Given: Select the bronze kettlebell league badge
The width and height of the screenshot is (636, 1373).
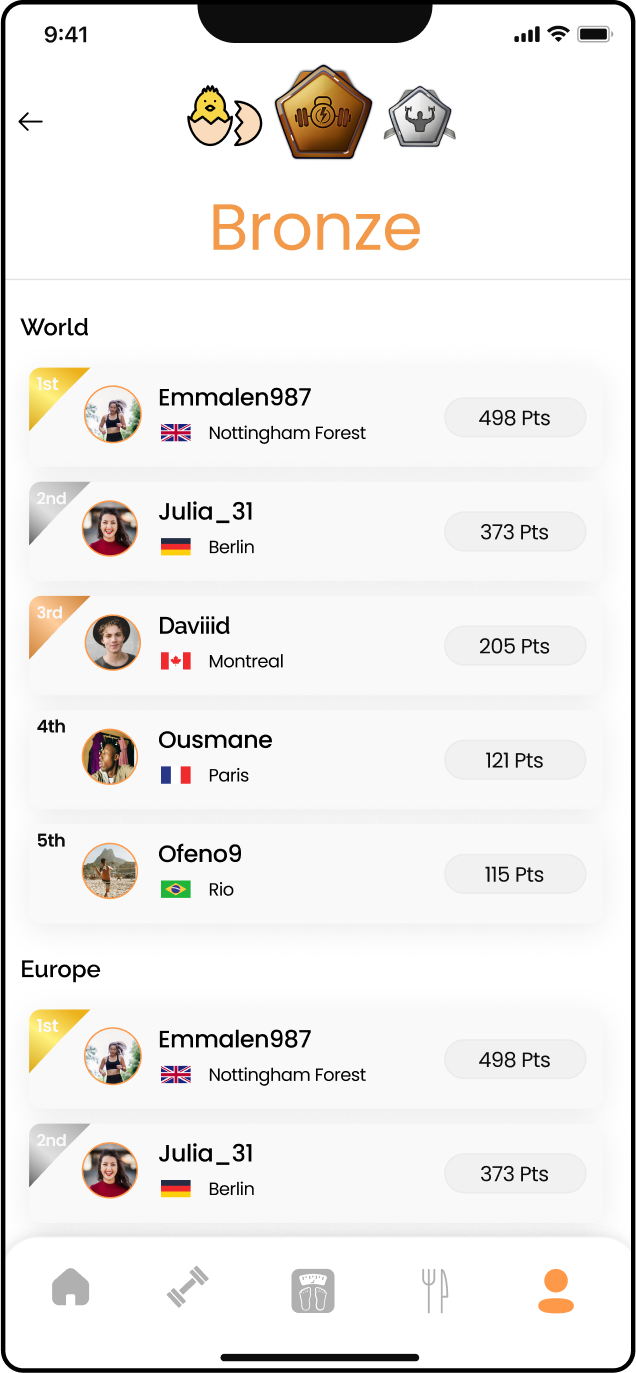Looking at the screenshot, I should pyautogui.click(x=323, y=114).
